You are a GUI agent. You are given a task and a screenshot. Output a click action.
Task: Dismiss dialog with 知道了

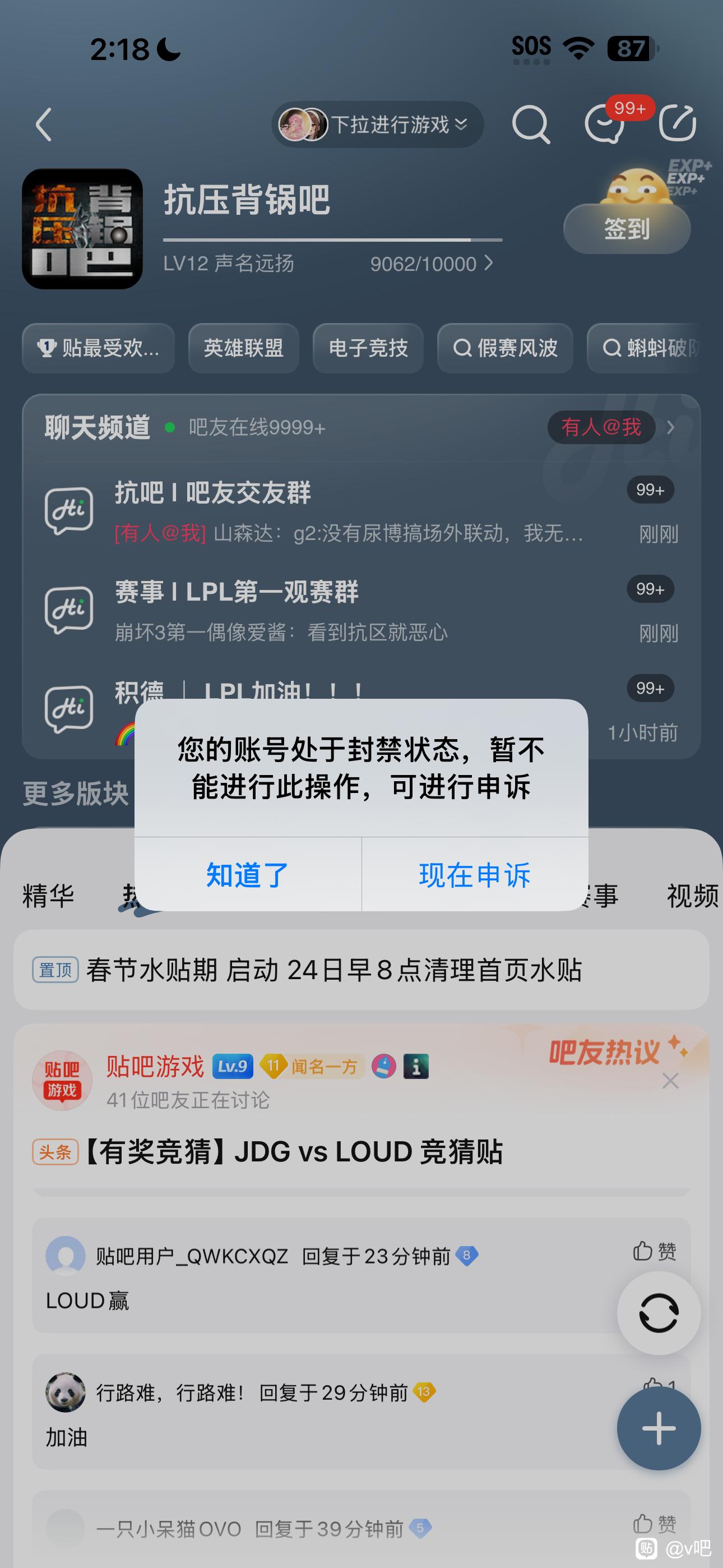(248, 875)
